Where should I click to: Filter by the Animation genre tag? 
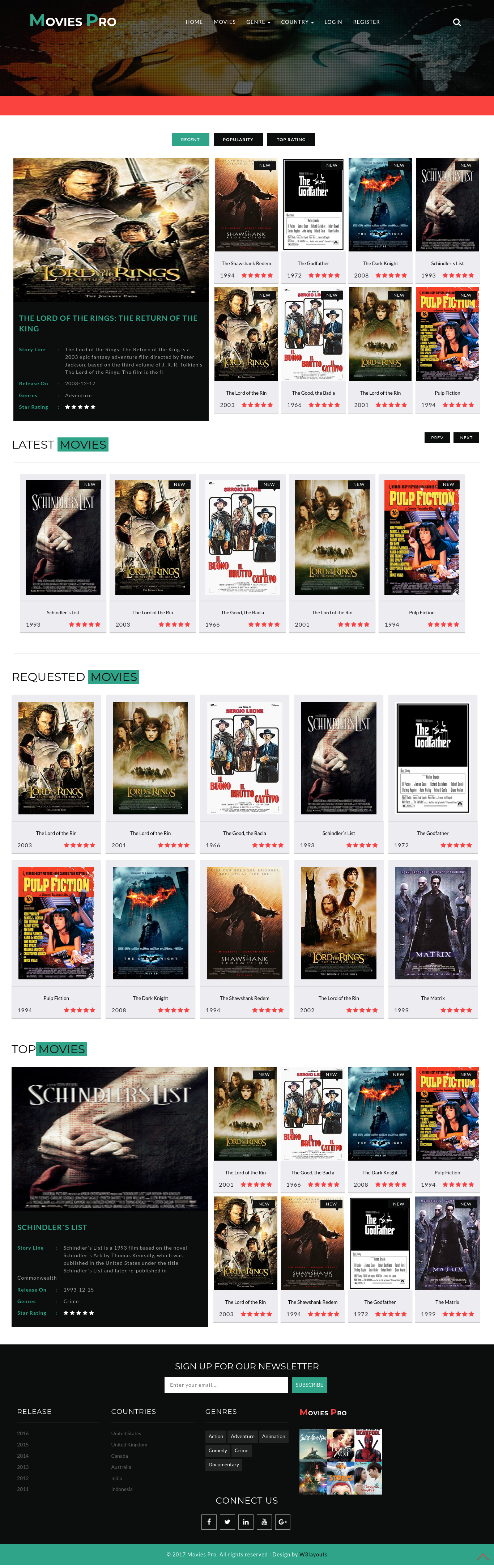click(x=273, y=1437)
